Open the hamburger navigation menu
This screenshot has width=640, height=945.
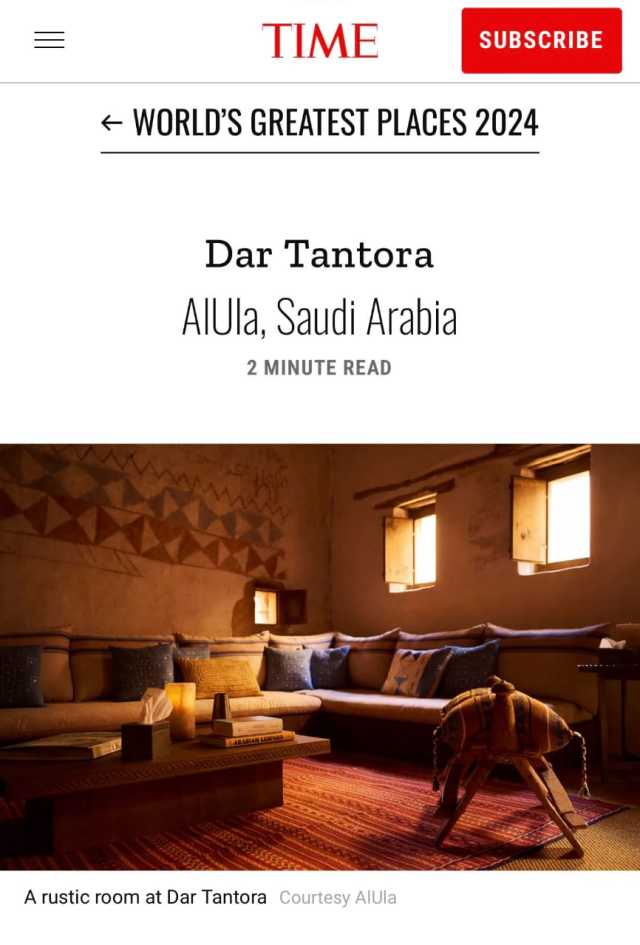coord(49,40)
